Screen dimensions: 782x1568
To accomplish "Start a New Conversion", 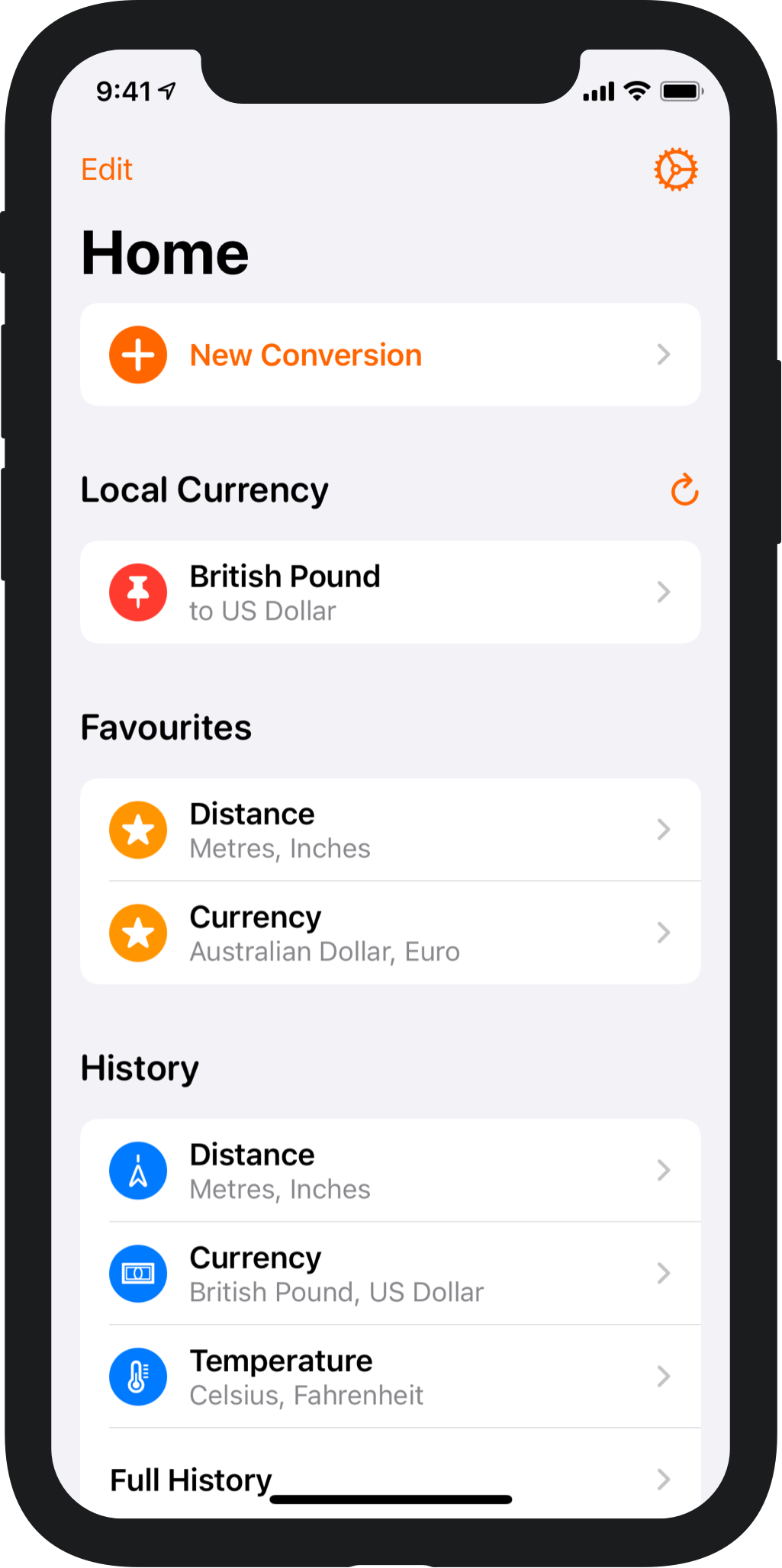I will click(x=390, y=355).
